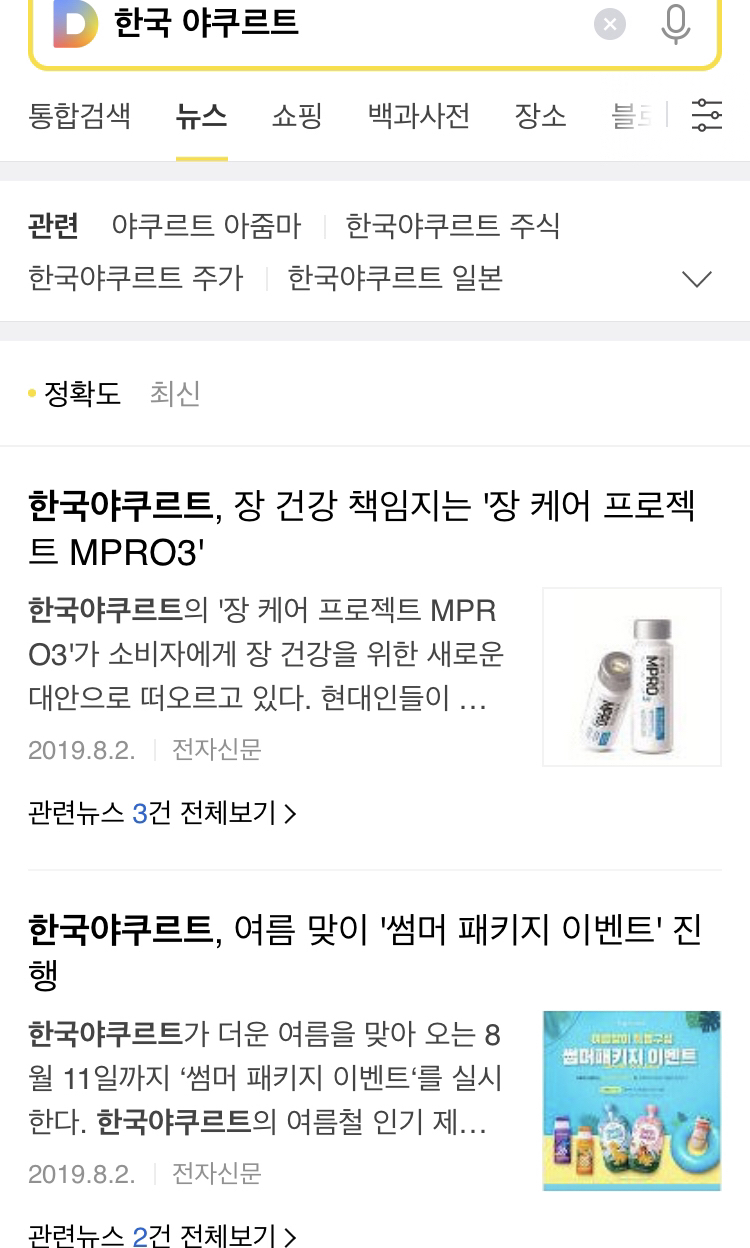Search related term 한국야쿠르트 주가
This screenshot has width=750, height=1248.
136,278
